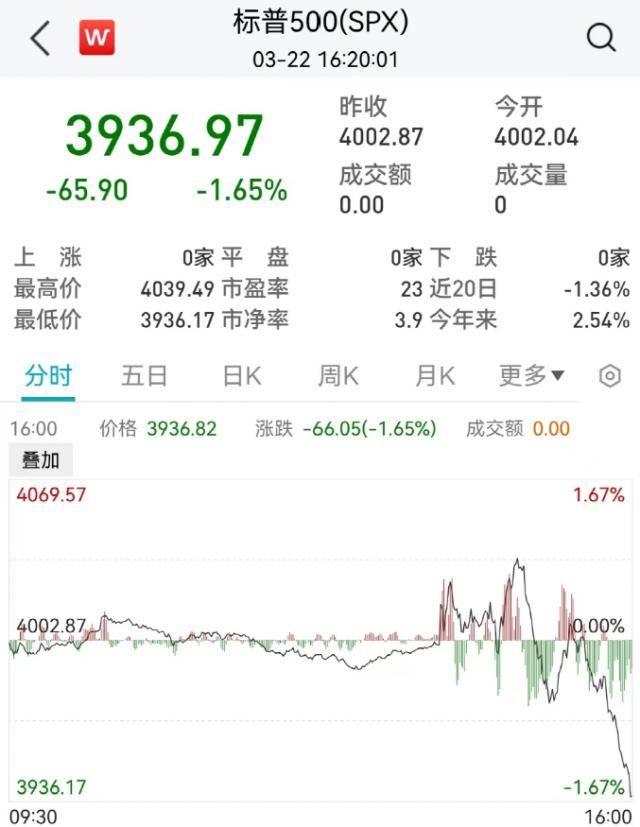The width and height of the screenshot is (640, 827).
Task: Open the search magnifier icon
Action: tap(601, 38)
